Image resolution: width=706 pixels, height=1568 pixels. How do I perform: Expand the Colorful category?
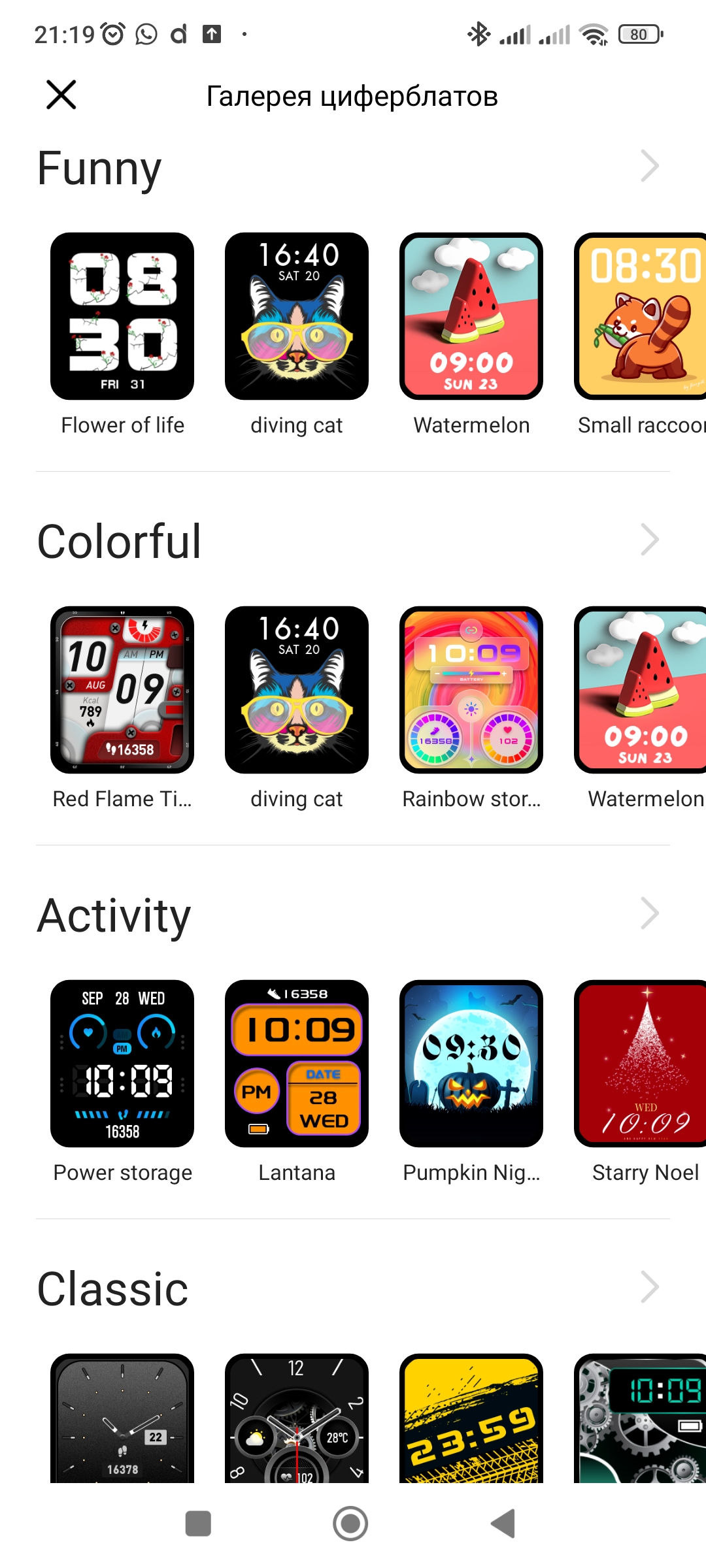[649, 540]
